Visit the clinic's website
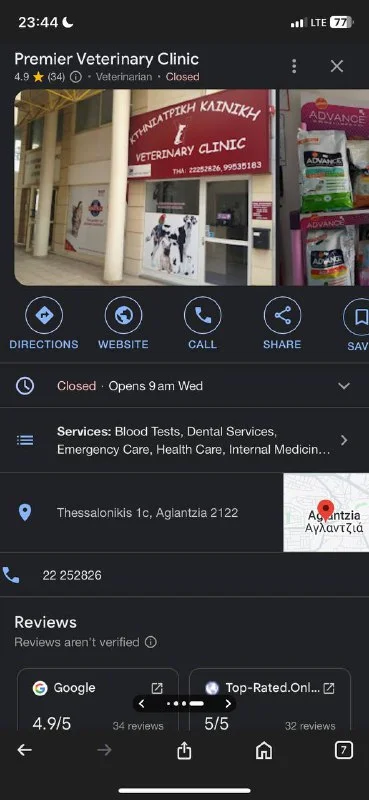This screenshot has height=800, width=369. pyautogui.click(x=124, y=323)
